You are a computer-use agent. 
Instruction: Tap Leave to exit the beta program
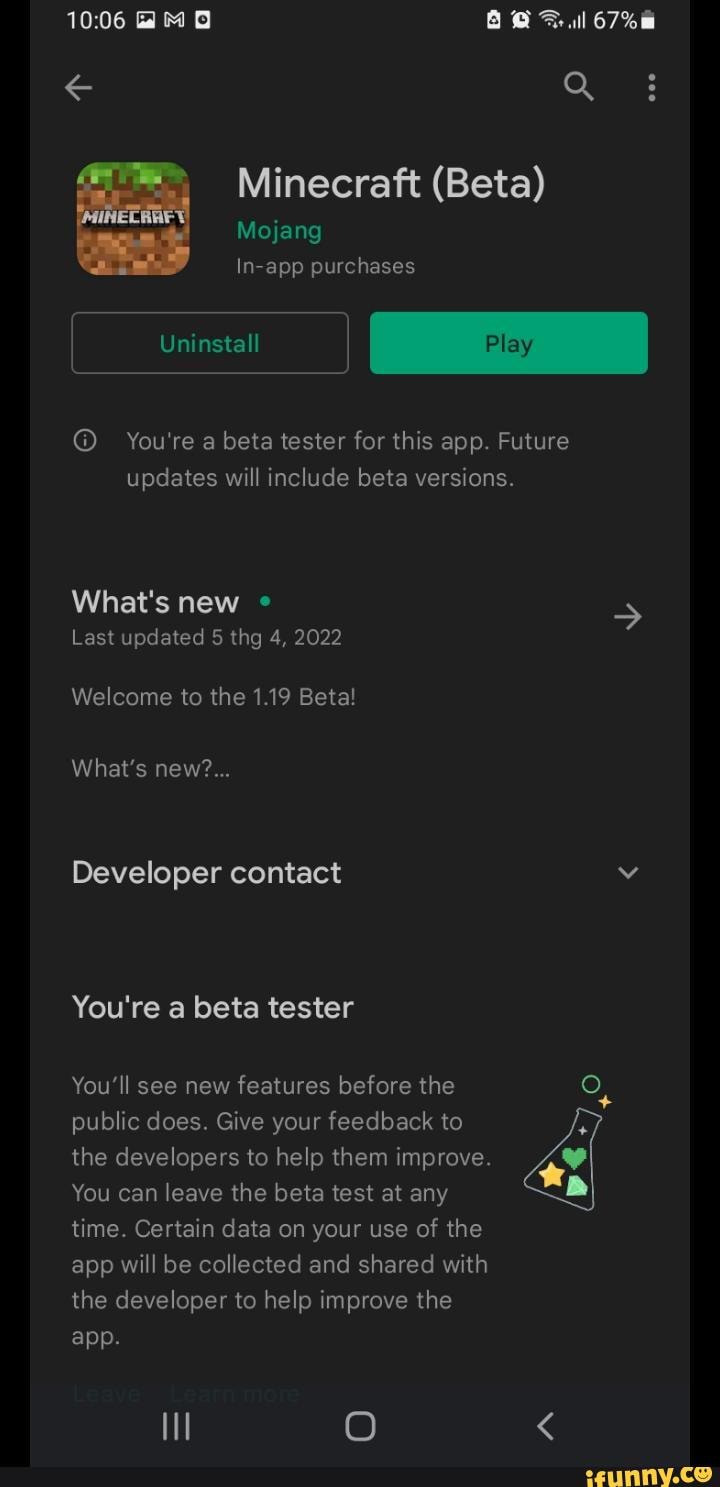coord(105,1392)
